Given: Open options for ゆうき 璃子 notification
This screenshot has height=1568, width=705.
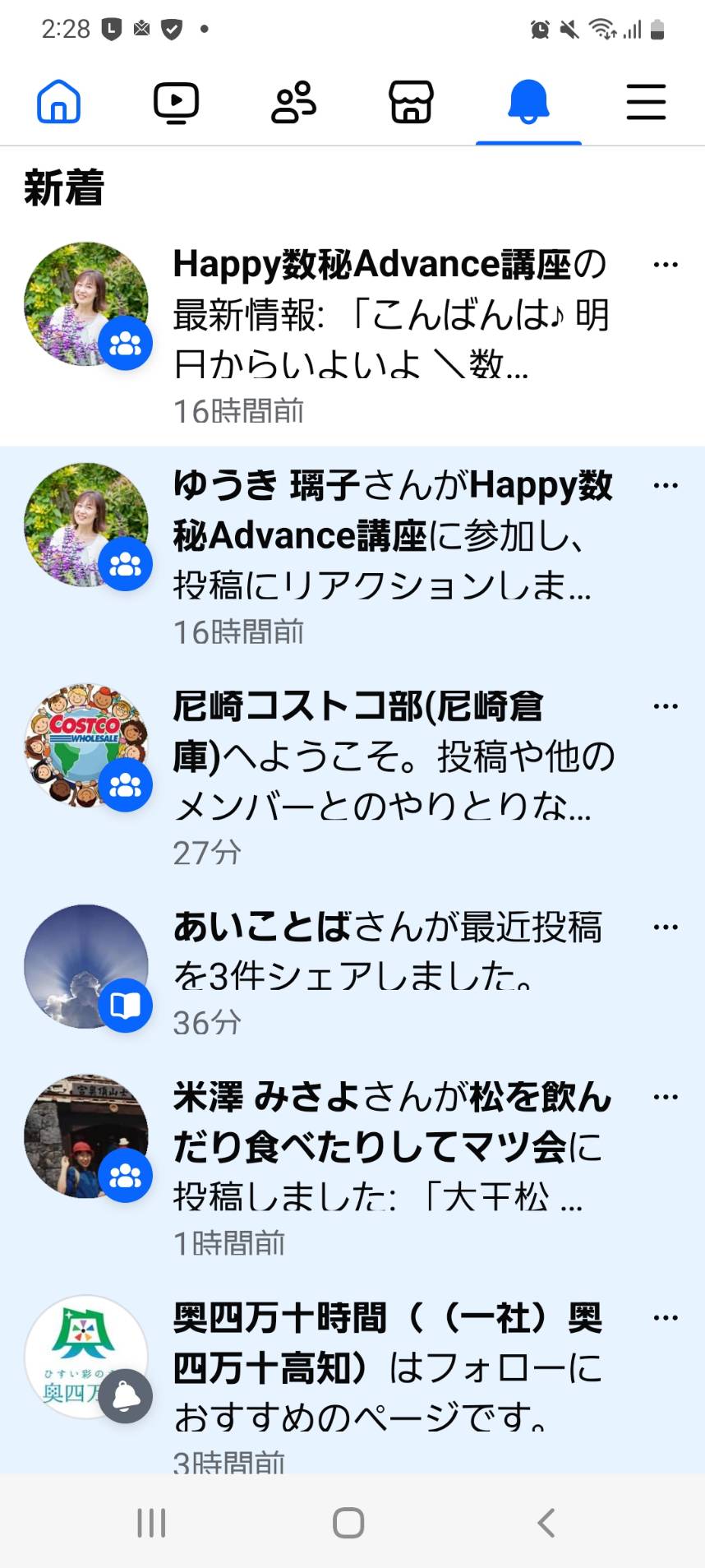Looking at the screenshot, I should click(665, 486).
